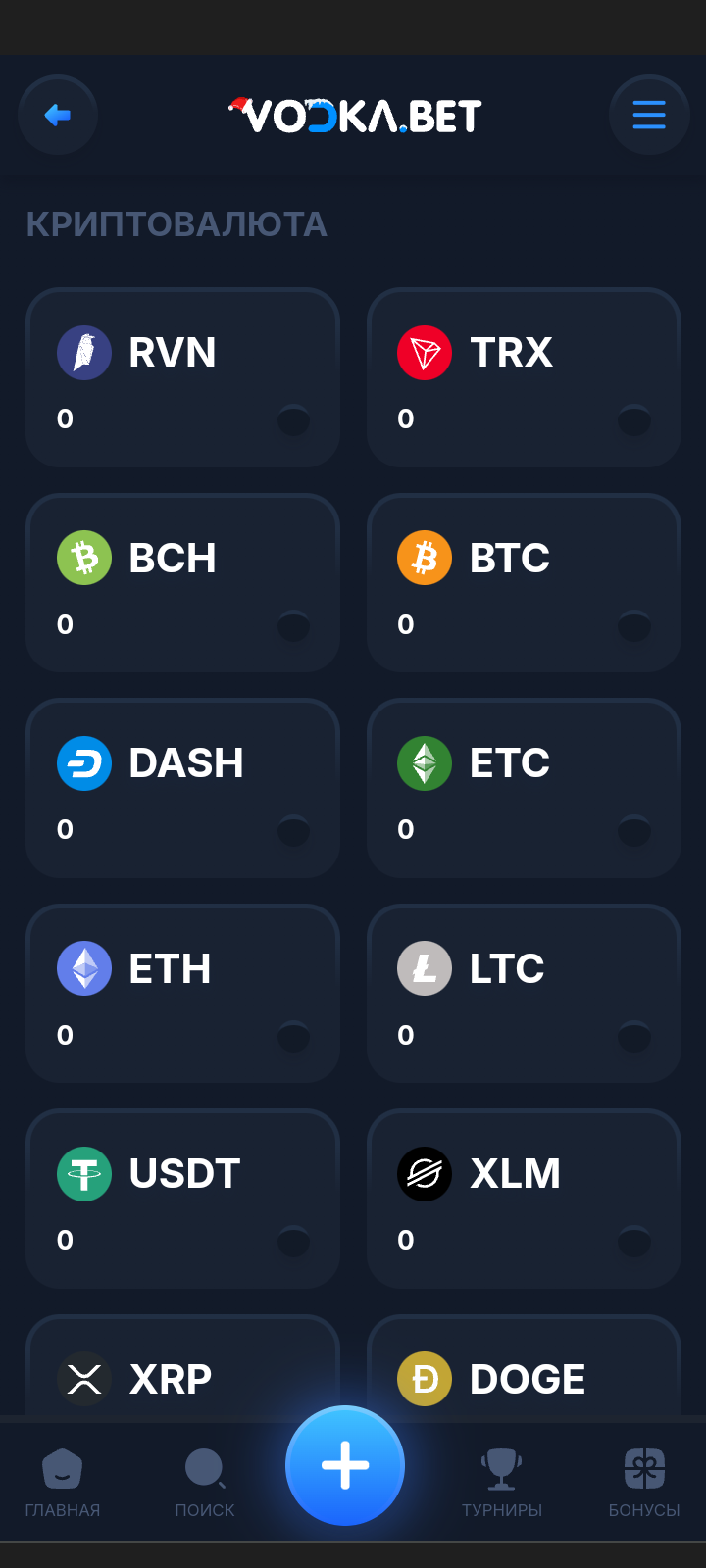Viewport: 706px width, 1568px height.
Task: Choose the TRX cryptocurrency card
Action: point(524,377)
